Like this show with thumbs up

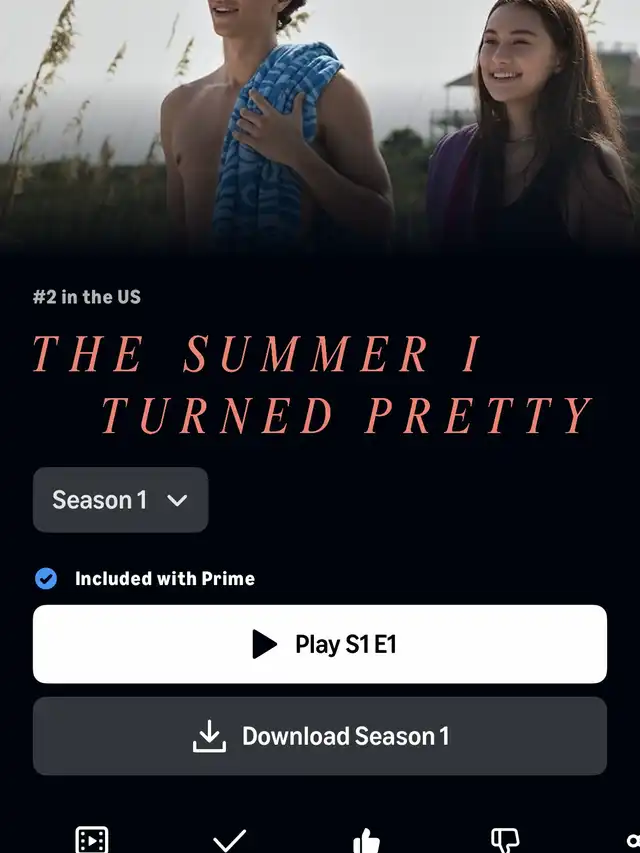pyautogui.click(x=367, y=841)
